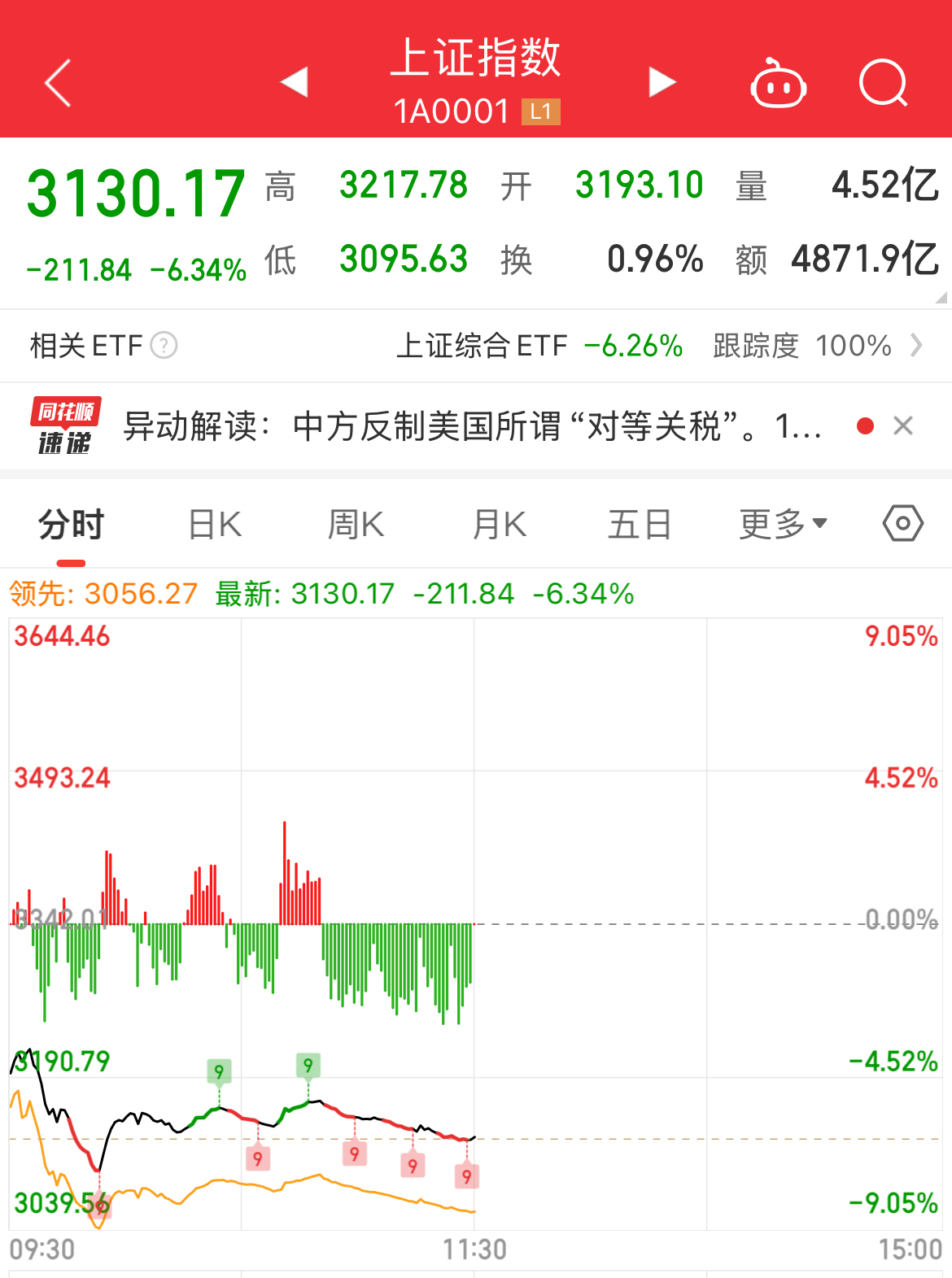Dismiss the 异动解读 news banner
Image resolution: width=952 pixels, height=1278 pixels.
(x=904, y=425)
